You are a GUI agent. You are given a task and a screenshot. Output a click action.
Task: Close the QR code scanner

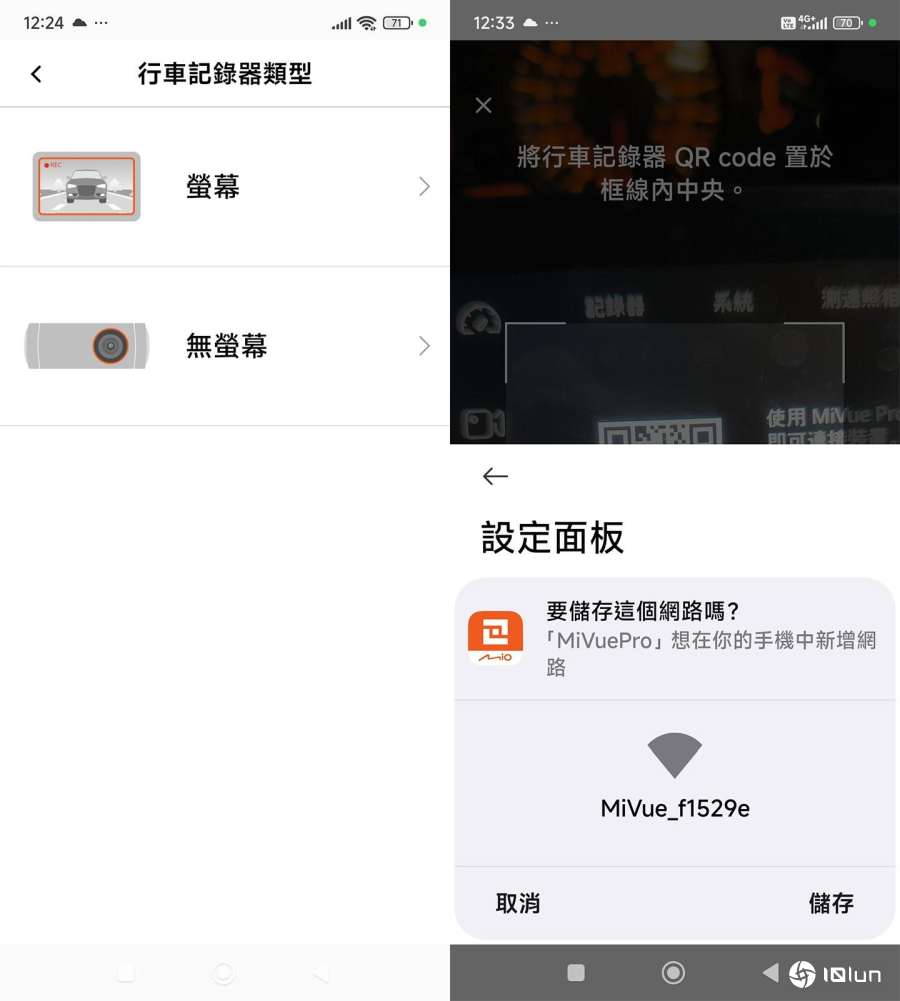484,105
